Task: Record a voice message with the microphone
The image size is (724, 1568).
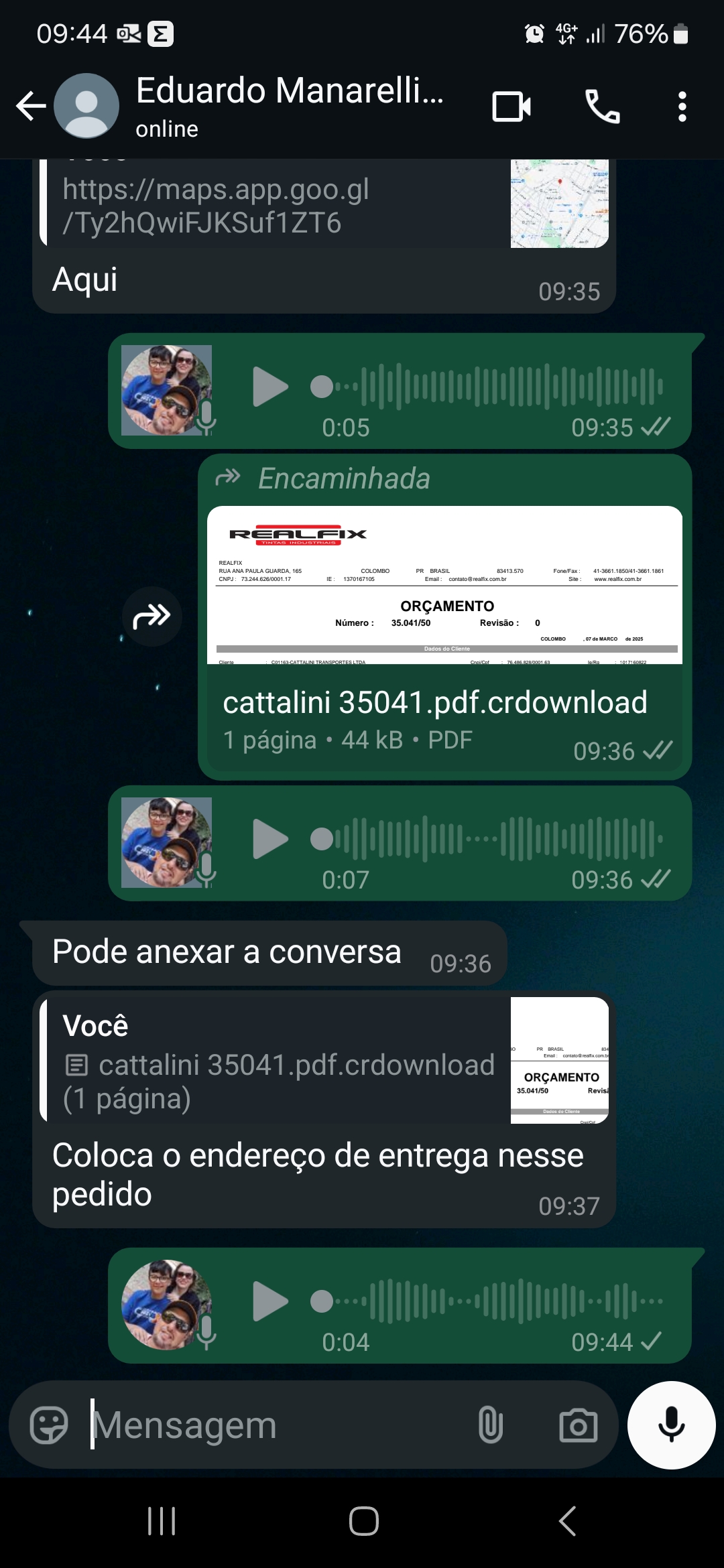Action: [671, 1425]
